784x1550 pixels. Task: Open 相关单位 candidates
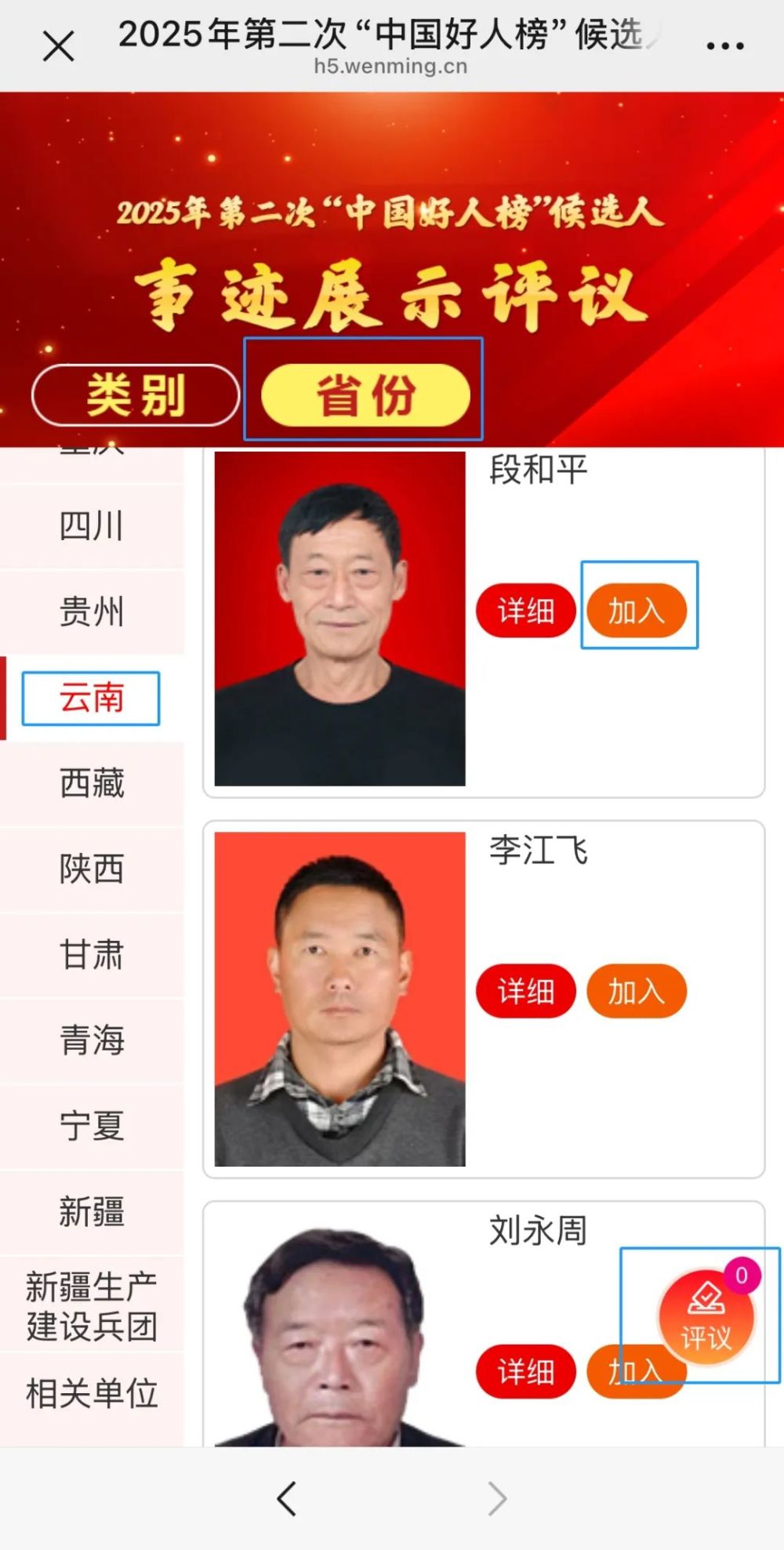pyautogui.click(x=92, y=1393)
